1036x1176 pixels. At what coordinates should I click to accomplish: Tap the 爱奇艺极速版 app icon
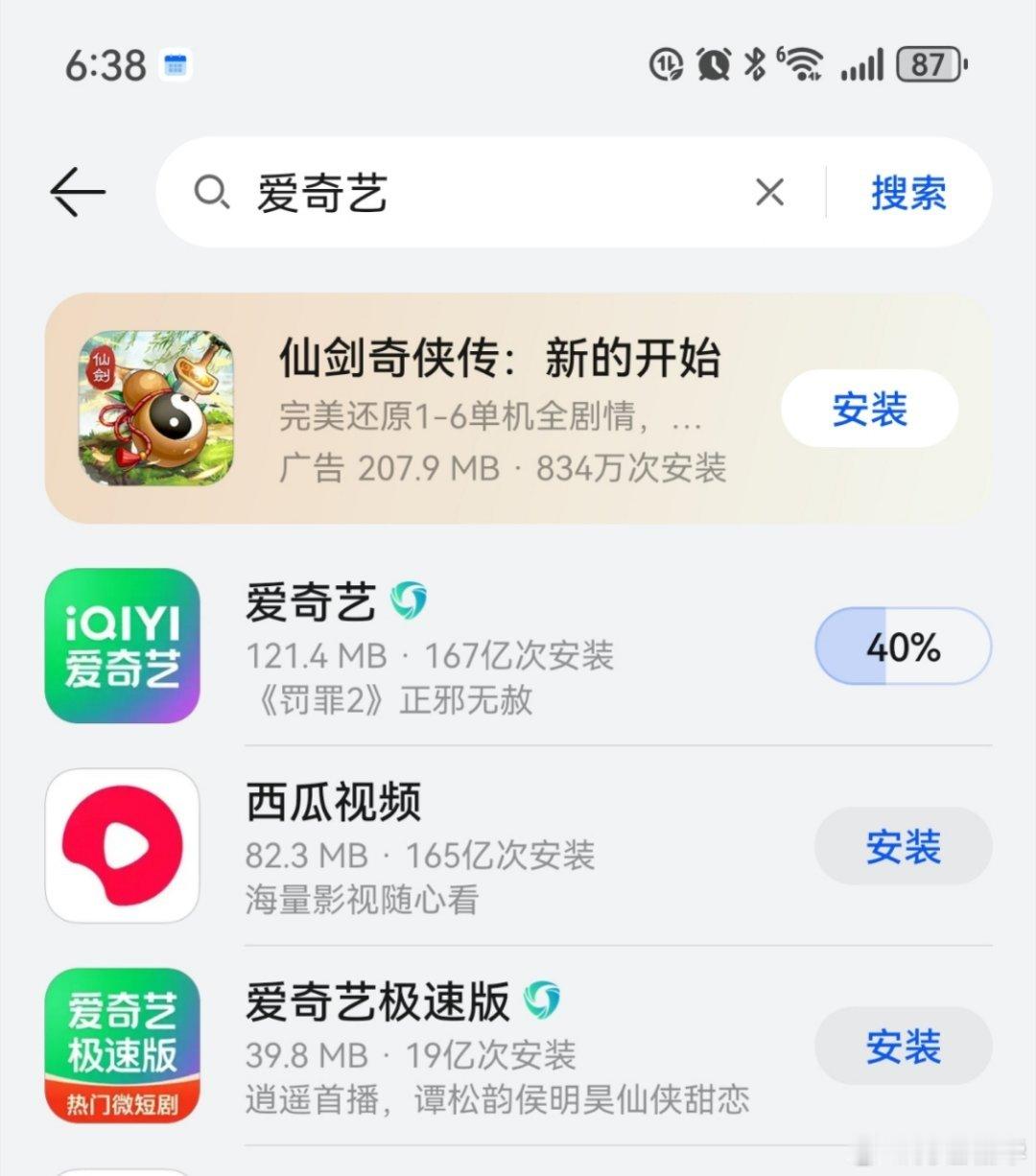123,1045
